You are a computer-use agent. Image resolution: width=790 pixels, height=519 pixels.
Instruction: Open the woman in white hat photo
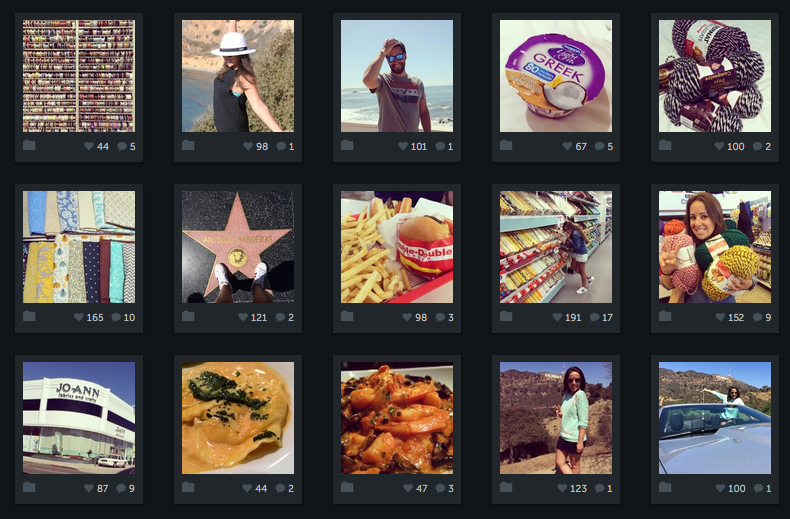pyautogui.click(x=238, y=76)
